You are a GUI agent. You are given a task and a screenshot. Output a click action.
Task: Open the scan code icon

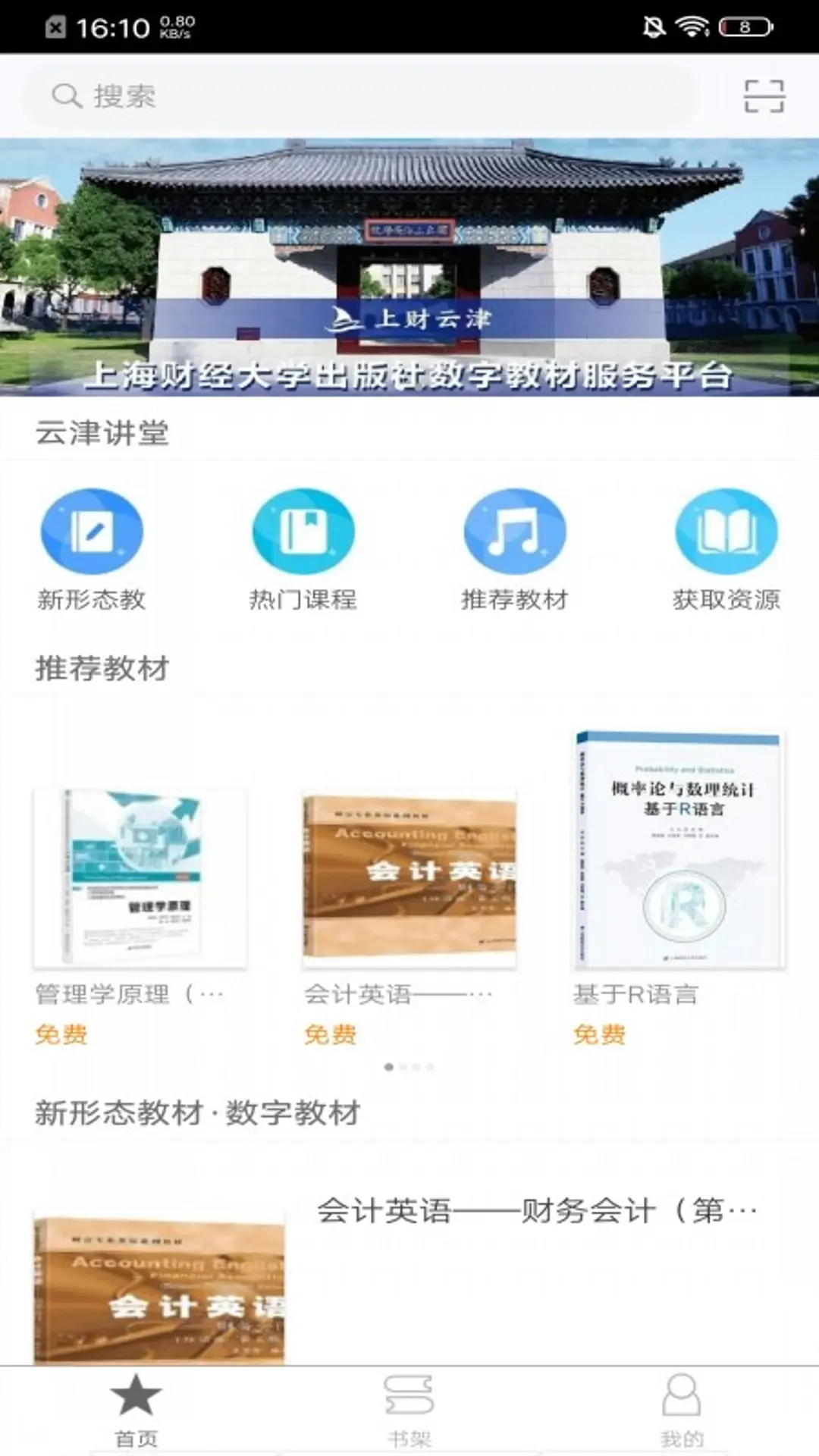[x=764, y=96]
